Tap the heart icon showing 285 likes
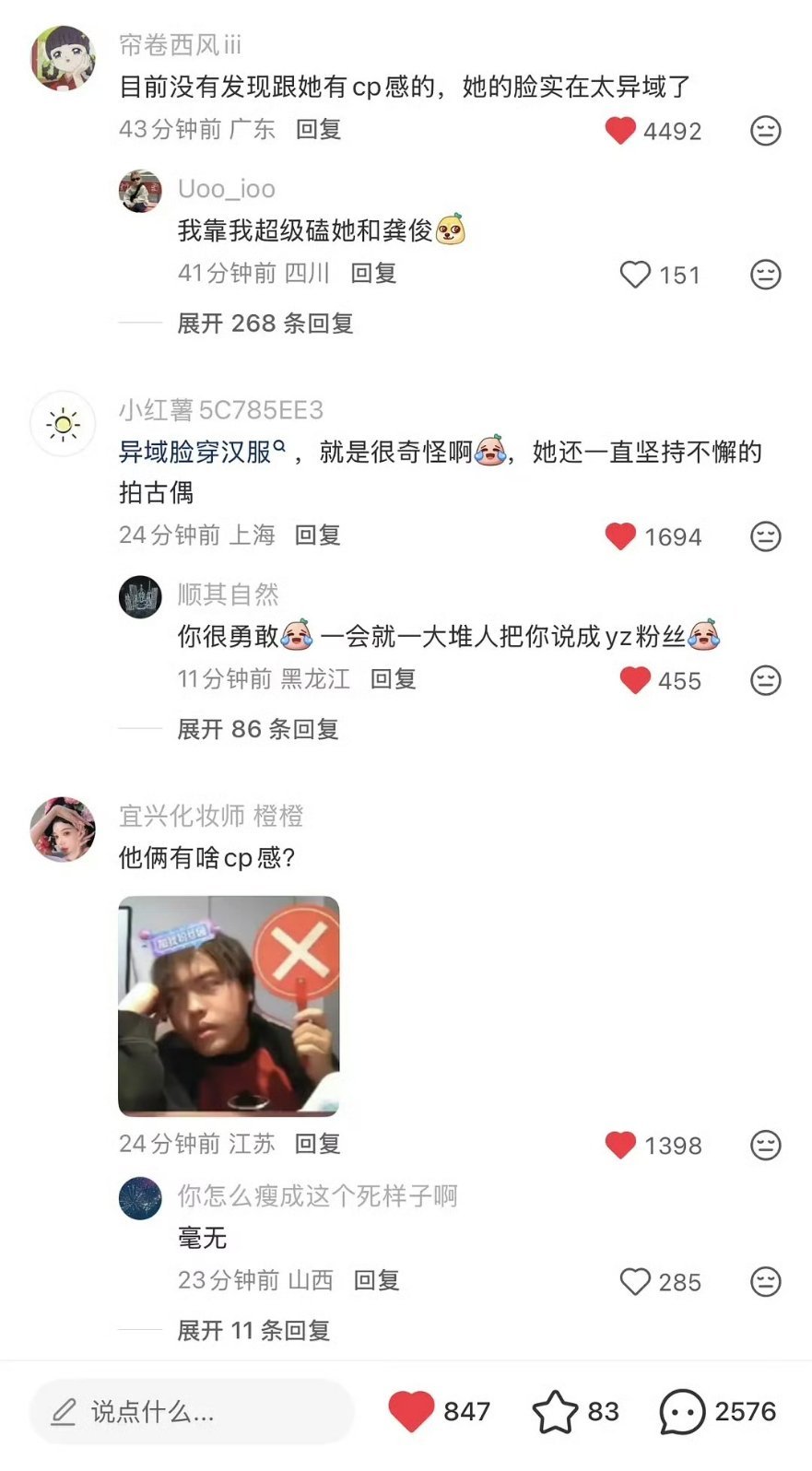The image size is (812, 1471). pos(636,1281)
